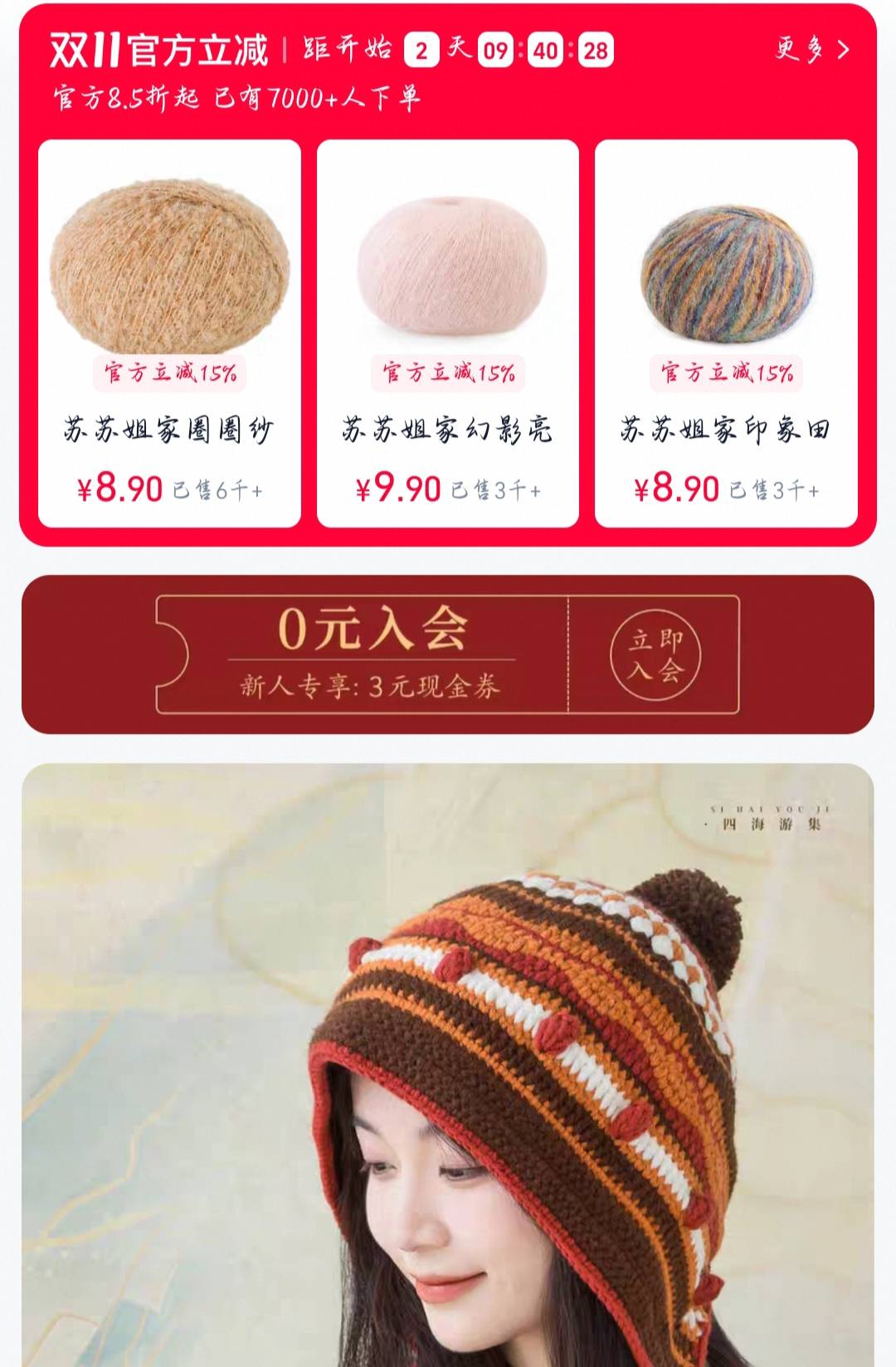Tap 立即入会 to join membership

coord(655,654)
